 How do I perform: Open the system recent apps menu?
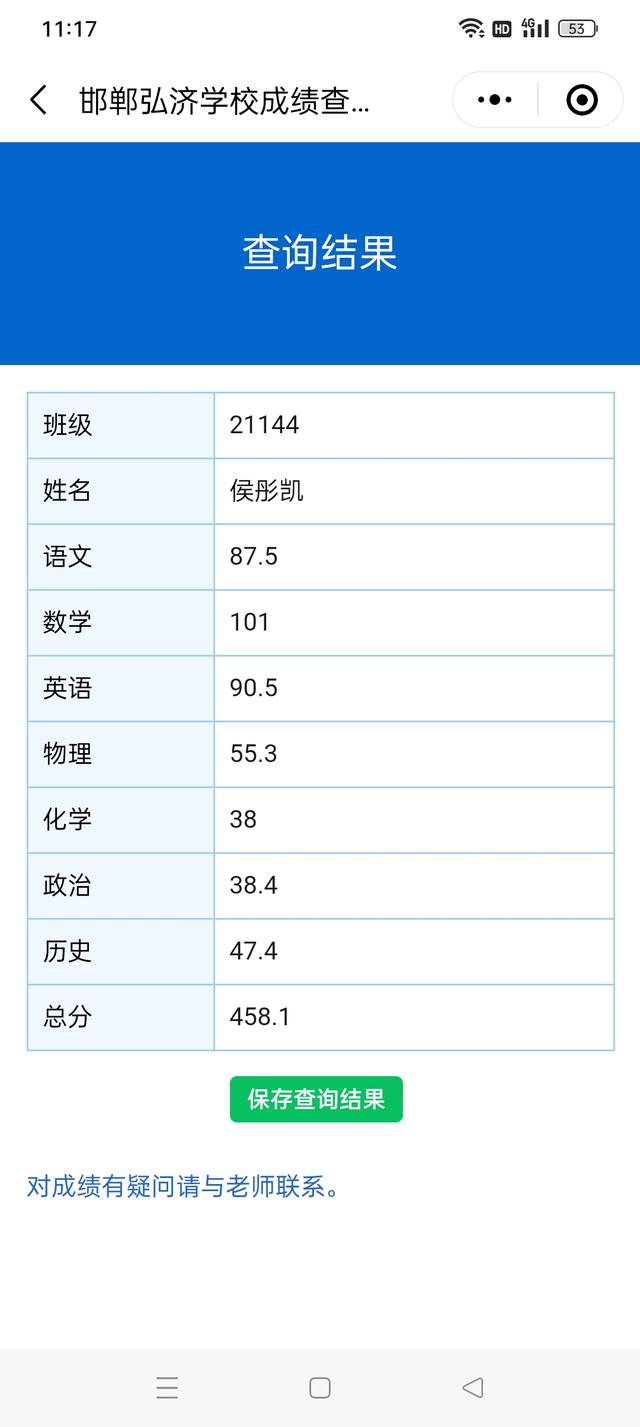tap(167, 1387)
